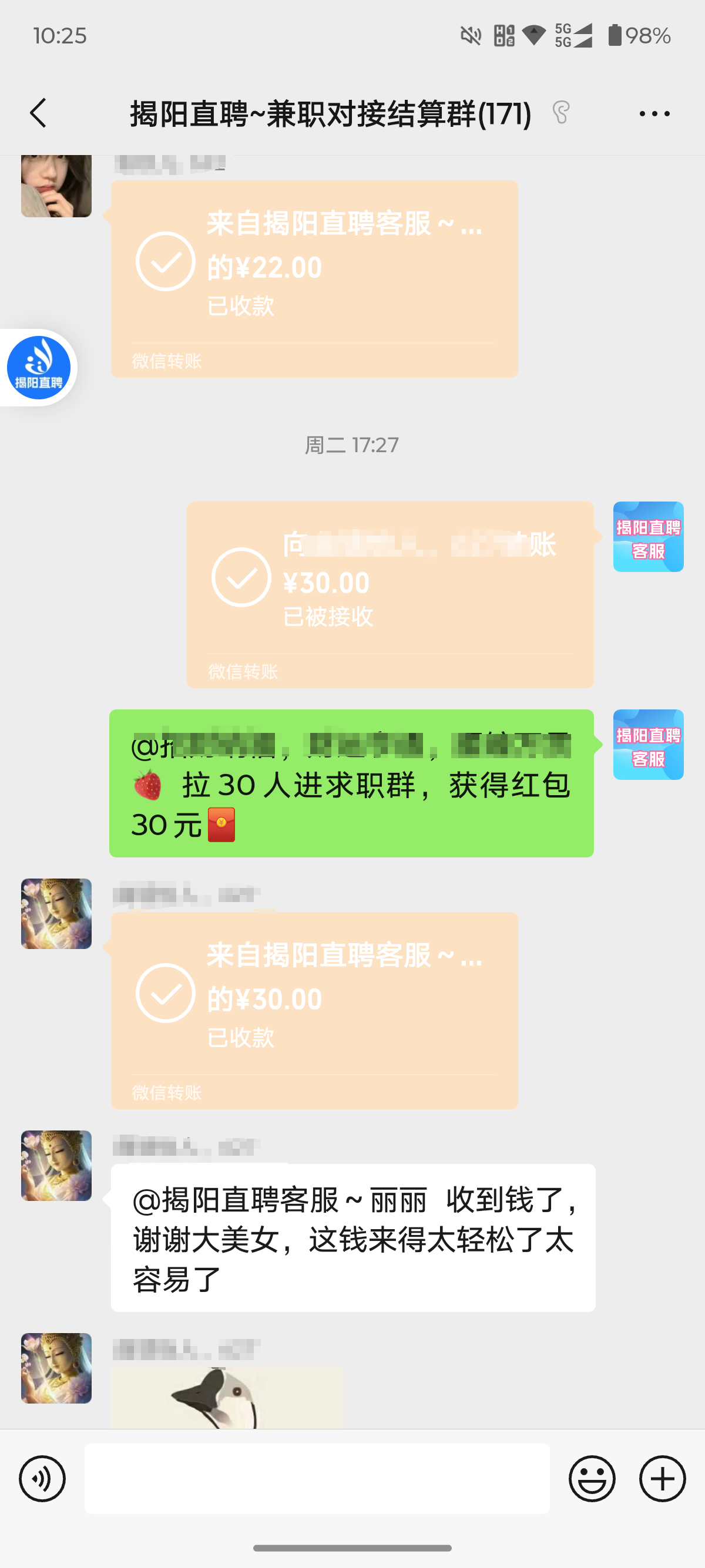Focus the message text field

(x=317, y=1479)
